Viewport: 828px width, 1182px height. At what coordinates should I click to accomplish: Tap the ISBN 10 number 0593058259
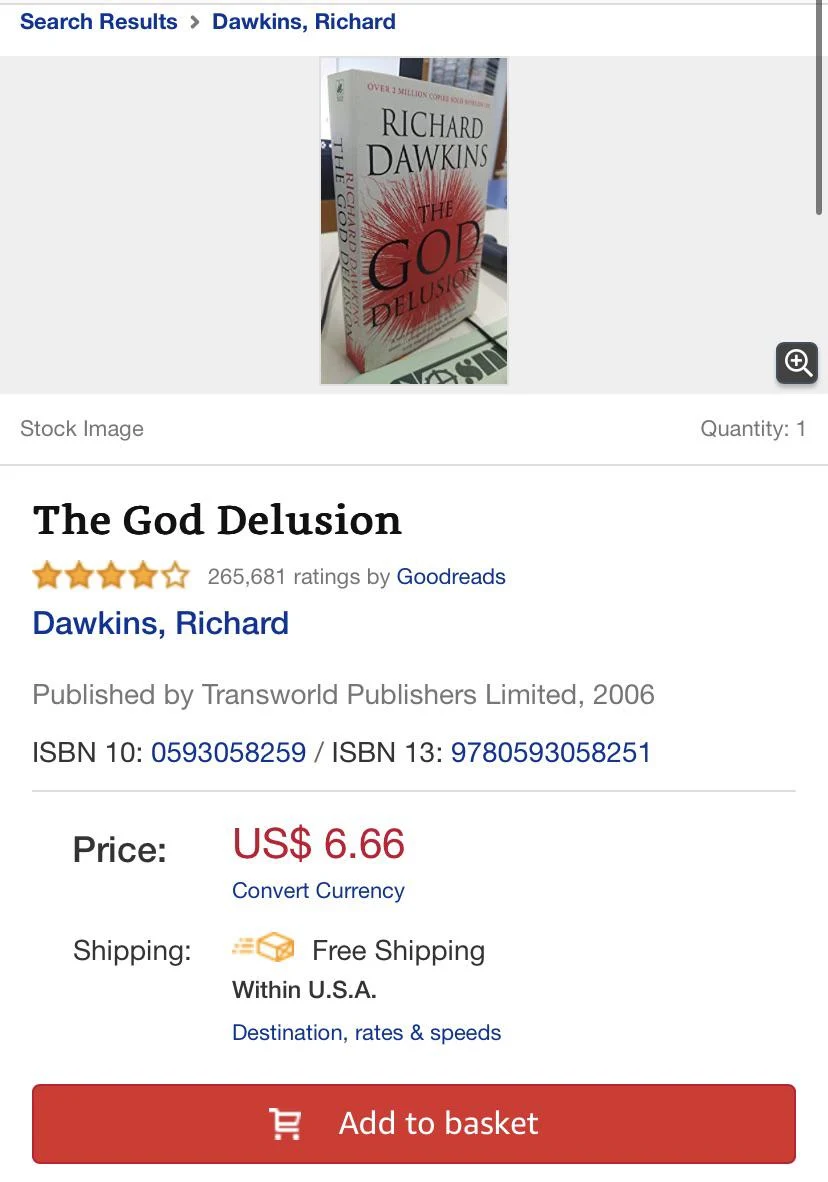[x=228, y=753]
